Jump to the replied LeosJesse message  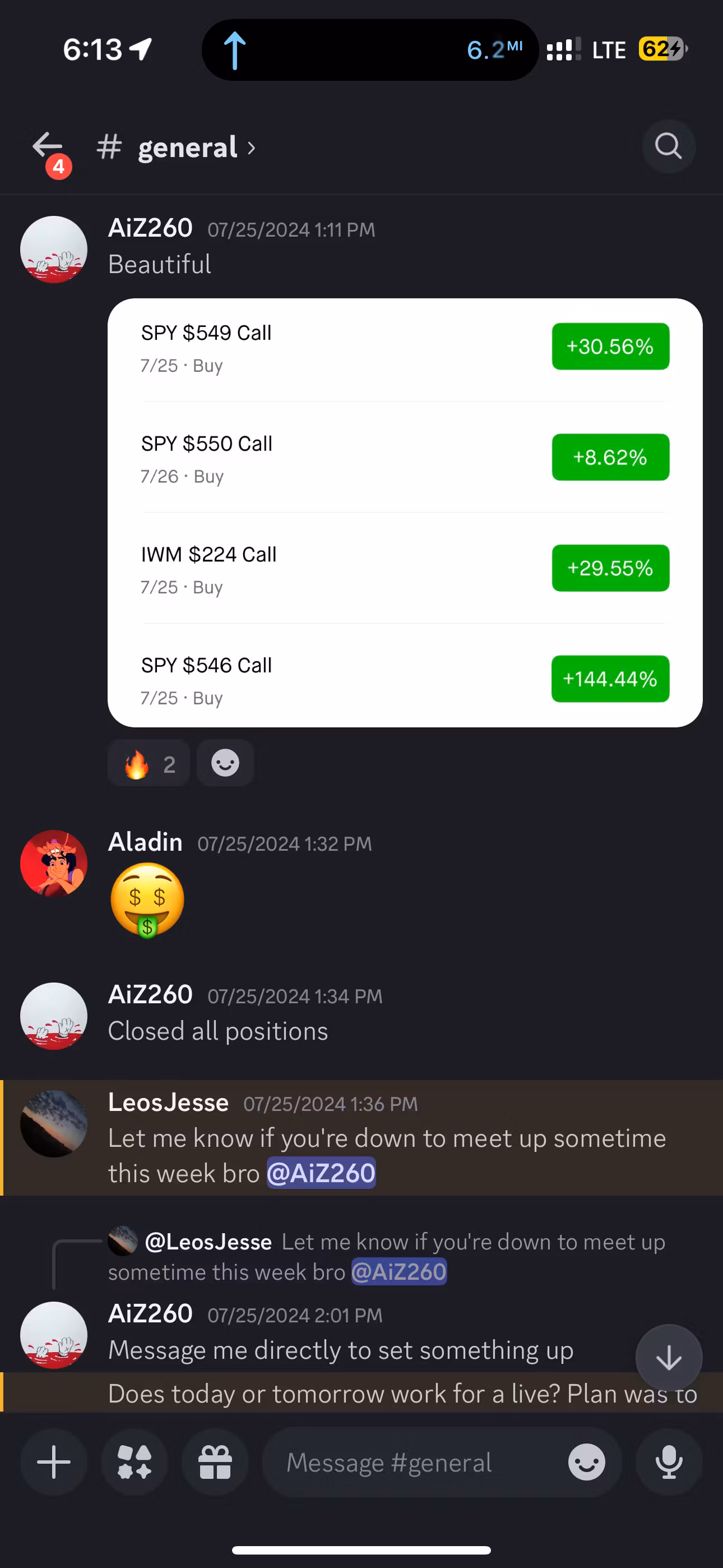(x=390, y=1256)
